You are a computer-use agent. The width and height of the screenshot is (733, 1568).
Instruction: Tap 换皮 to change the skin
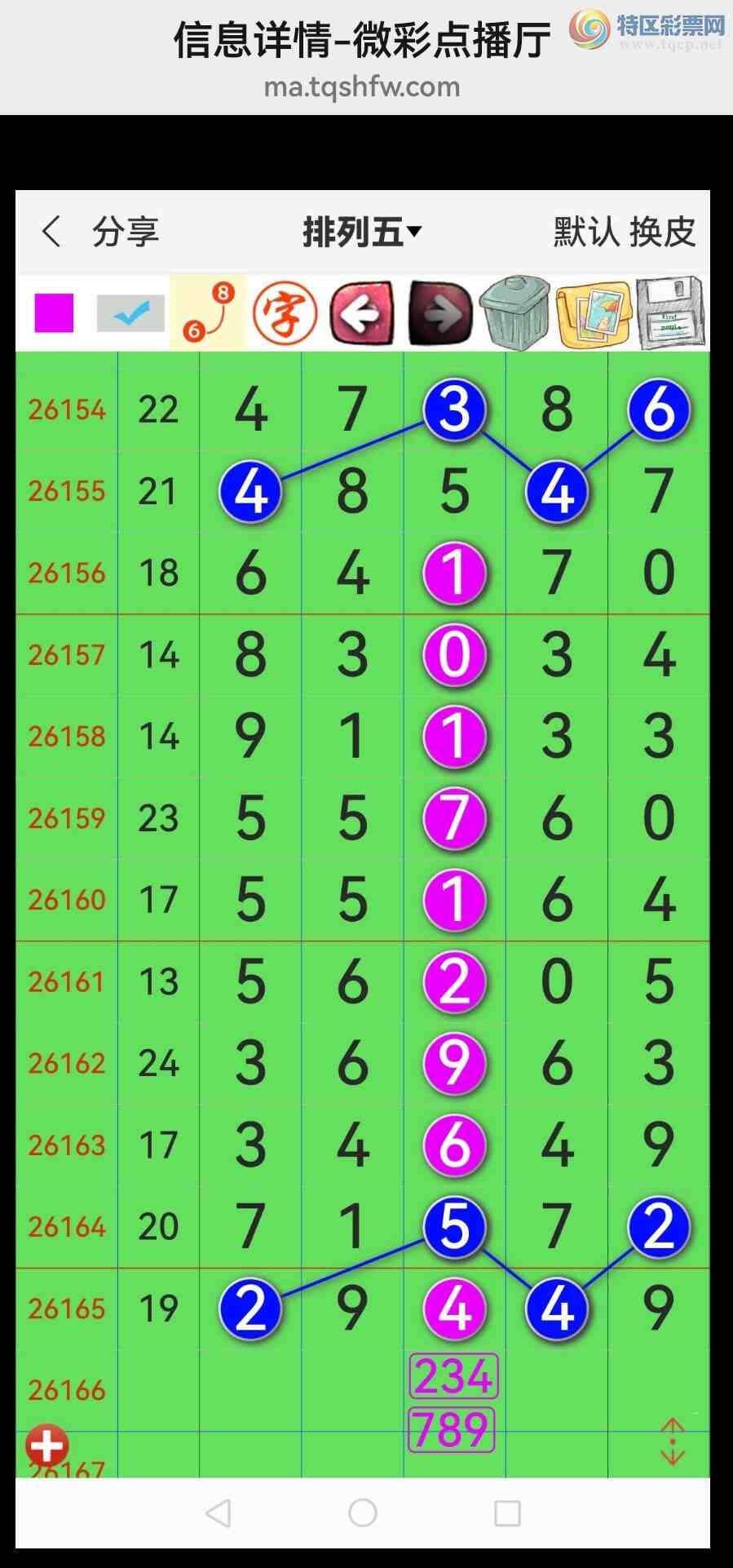click(x=663, y=232)
